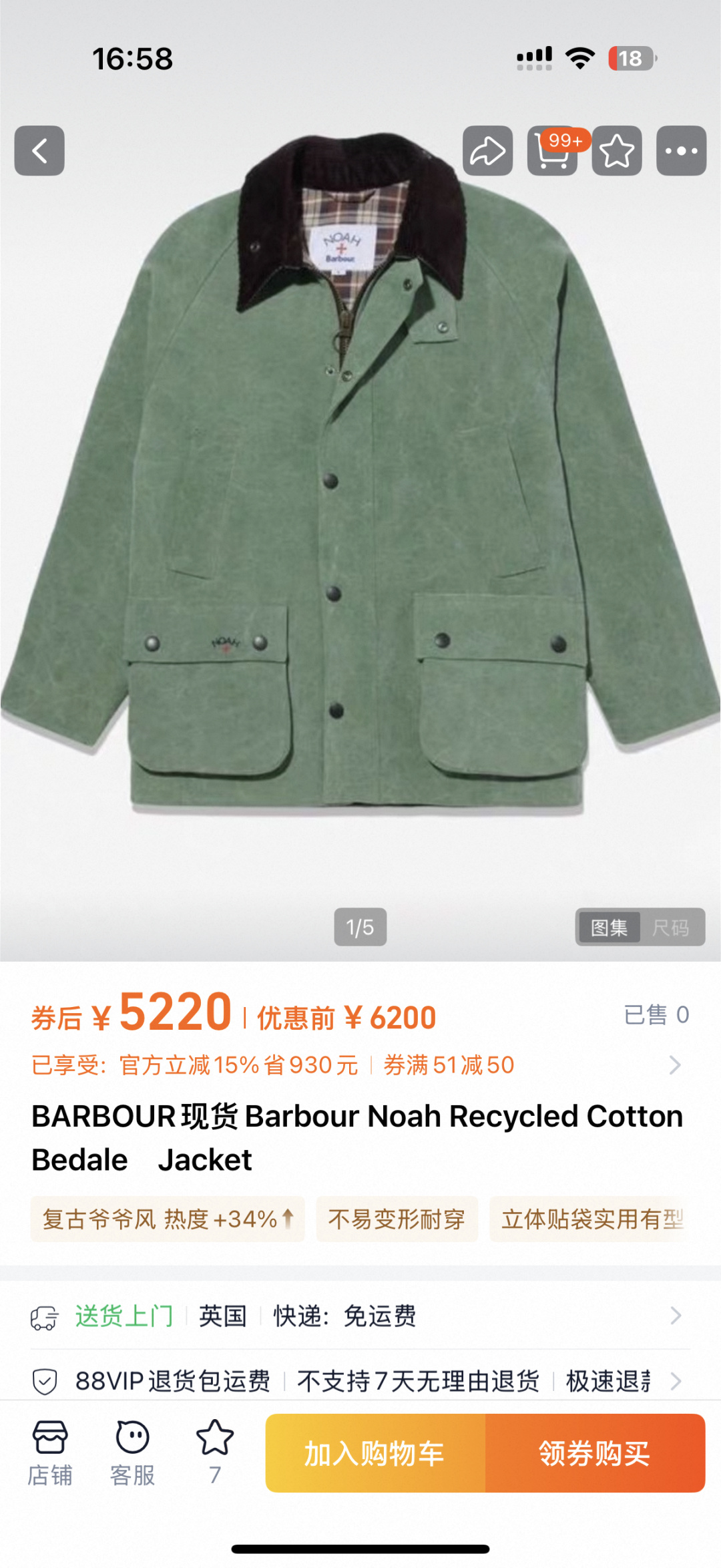Contact 客服 customer service
This screenshot has height=1568, width=721.
click(x=132, y=1453)
